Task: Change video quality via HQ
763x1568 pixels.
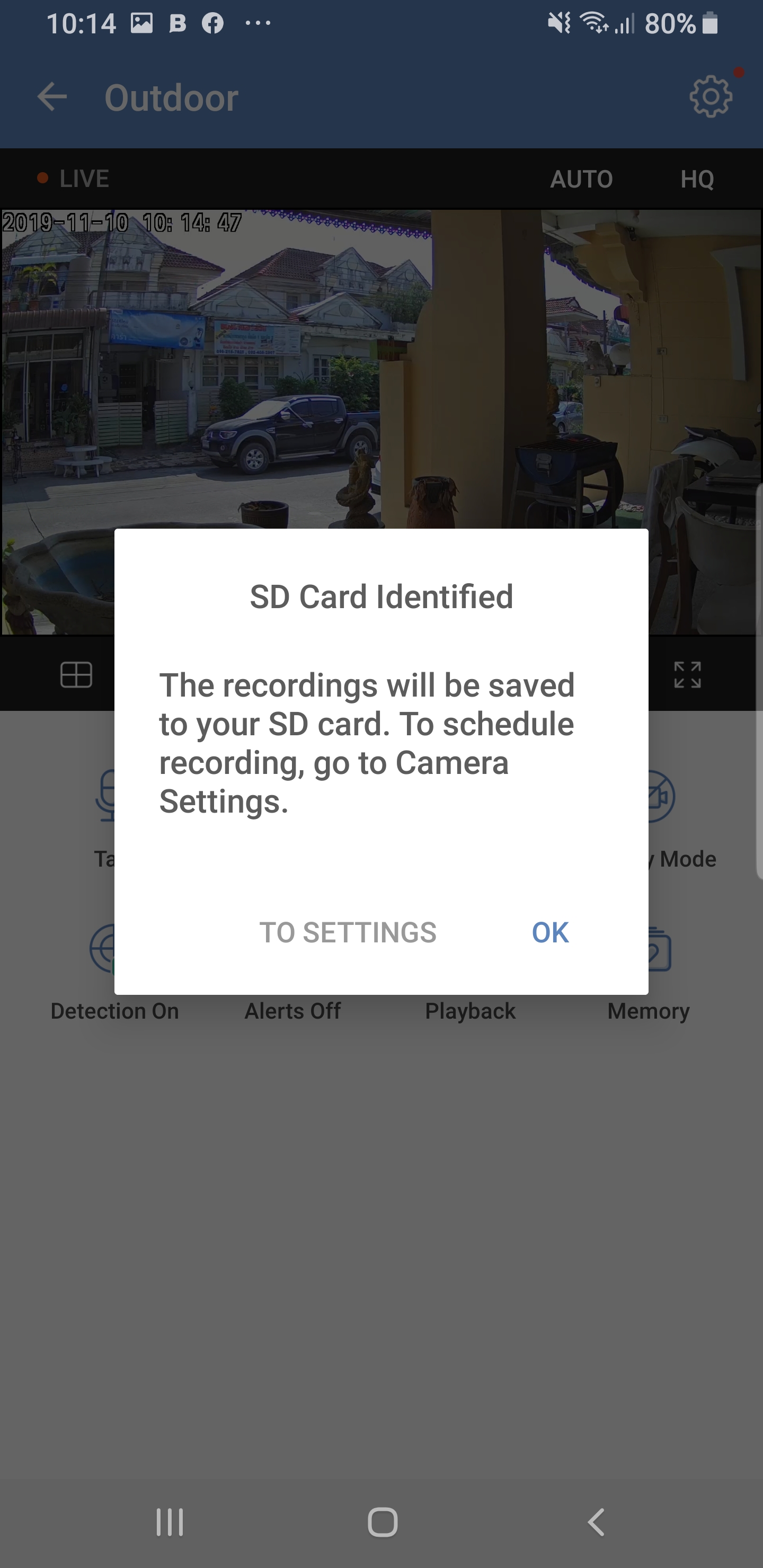Action: coord(697,179)
